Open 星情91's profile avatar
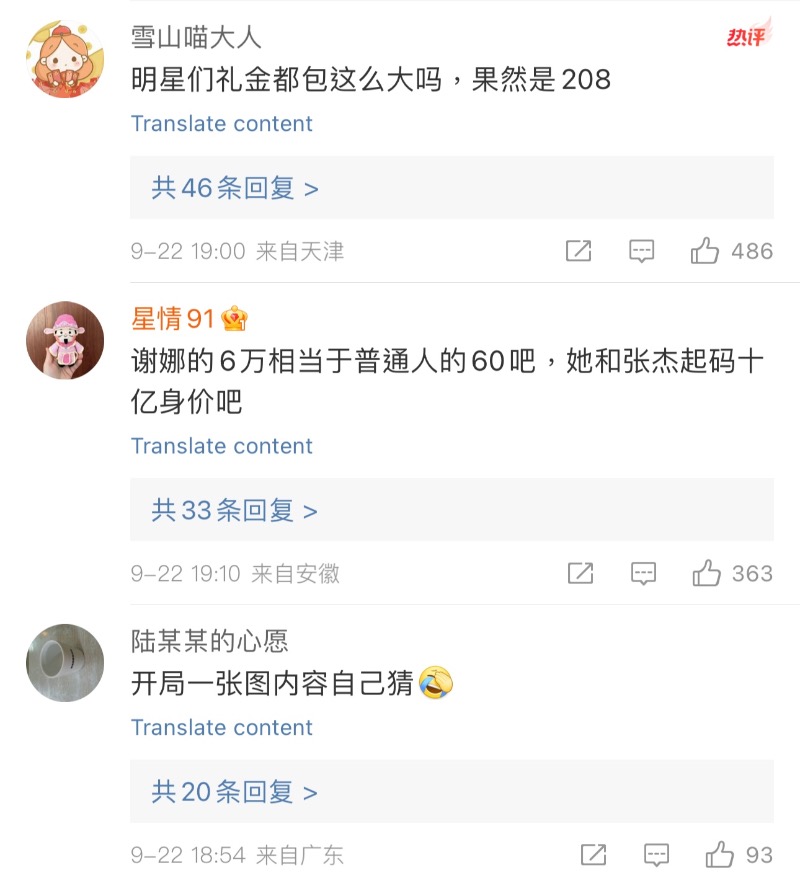Screen dimensions: 800x878 point(65,340)
